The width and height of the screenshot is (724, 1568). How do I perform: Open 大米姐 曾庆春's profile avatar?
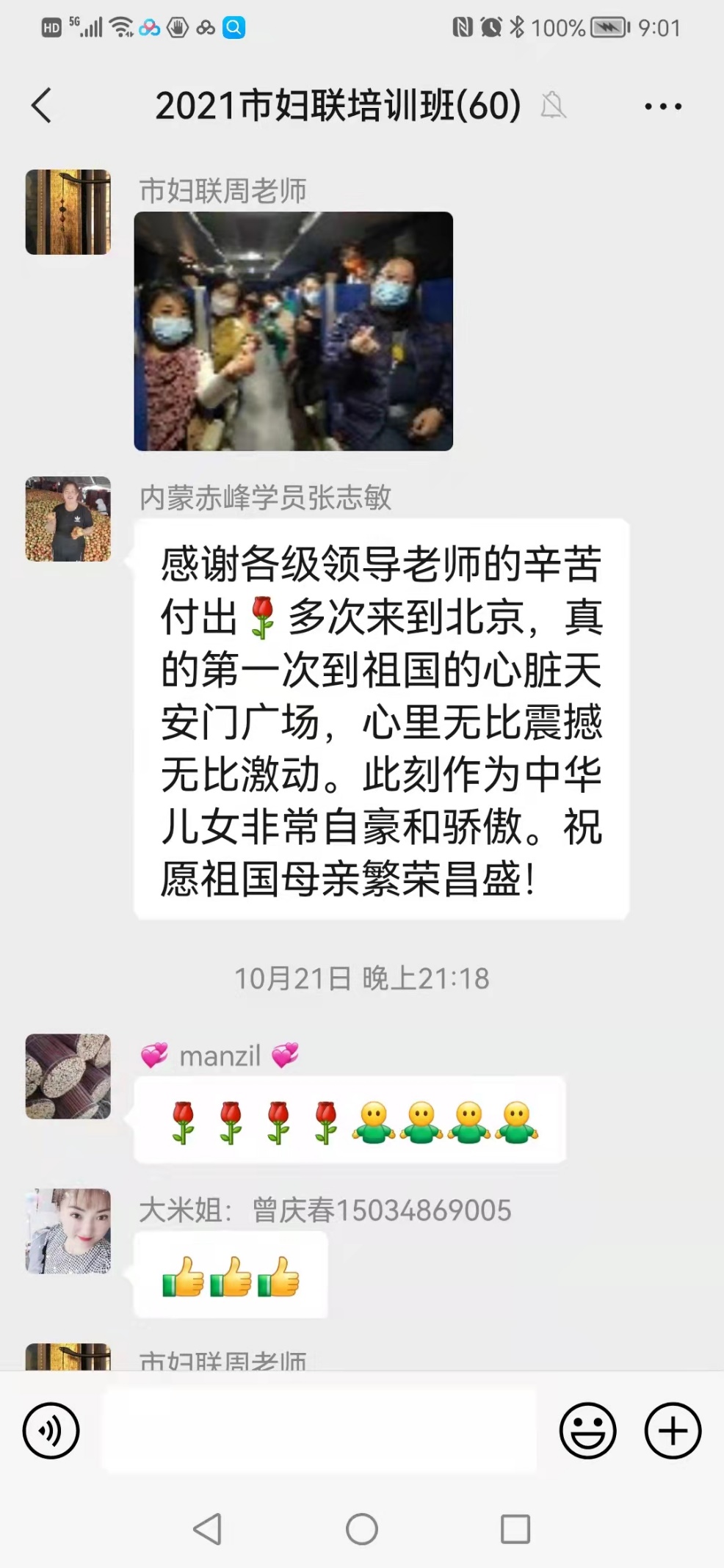[68, 1231]
